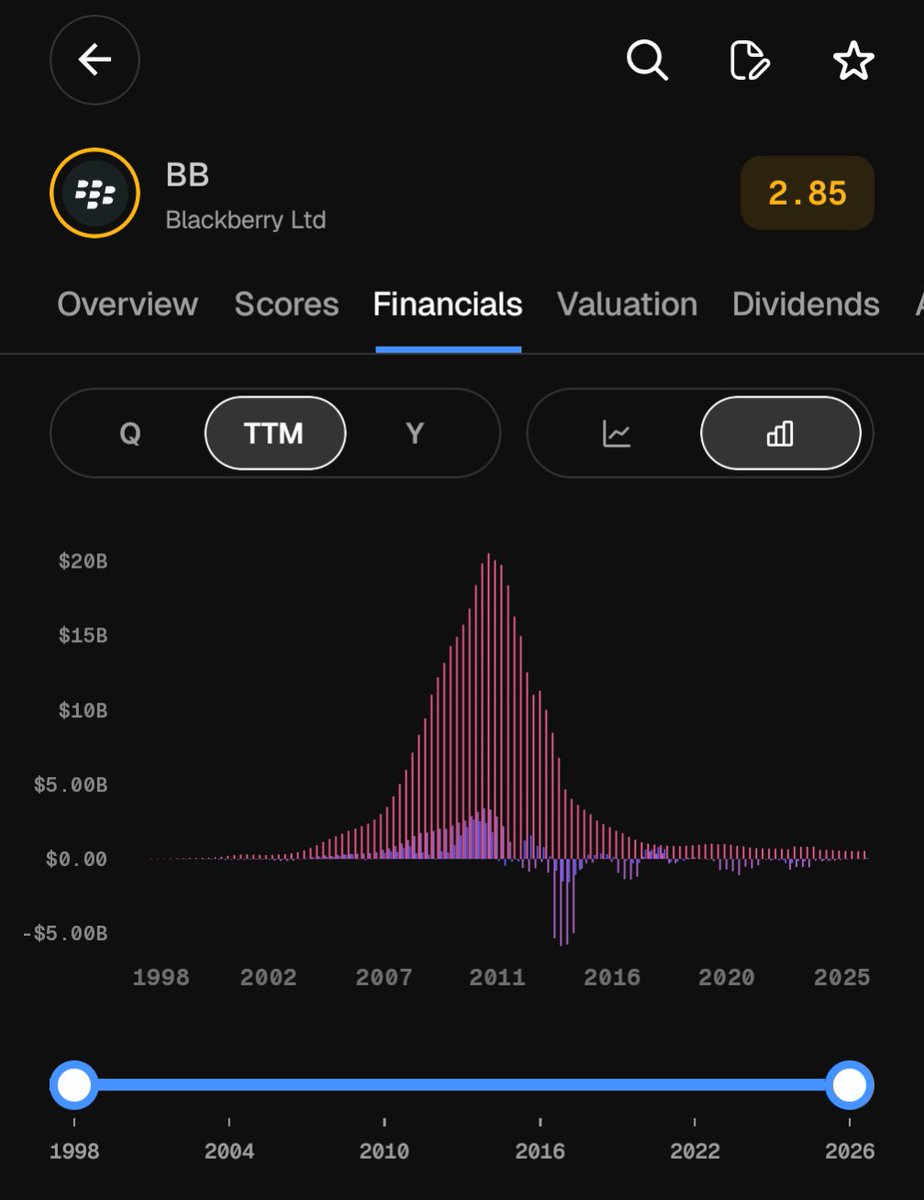The image size is (924, 1200).
Task: Open the Dividends tab
Action: pos(806,304)
